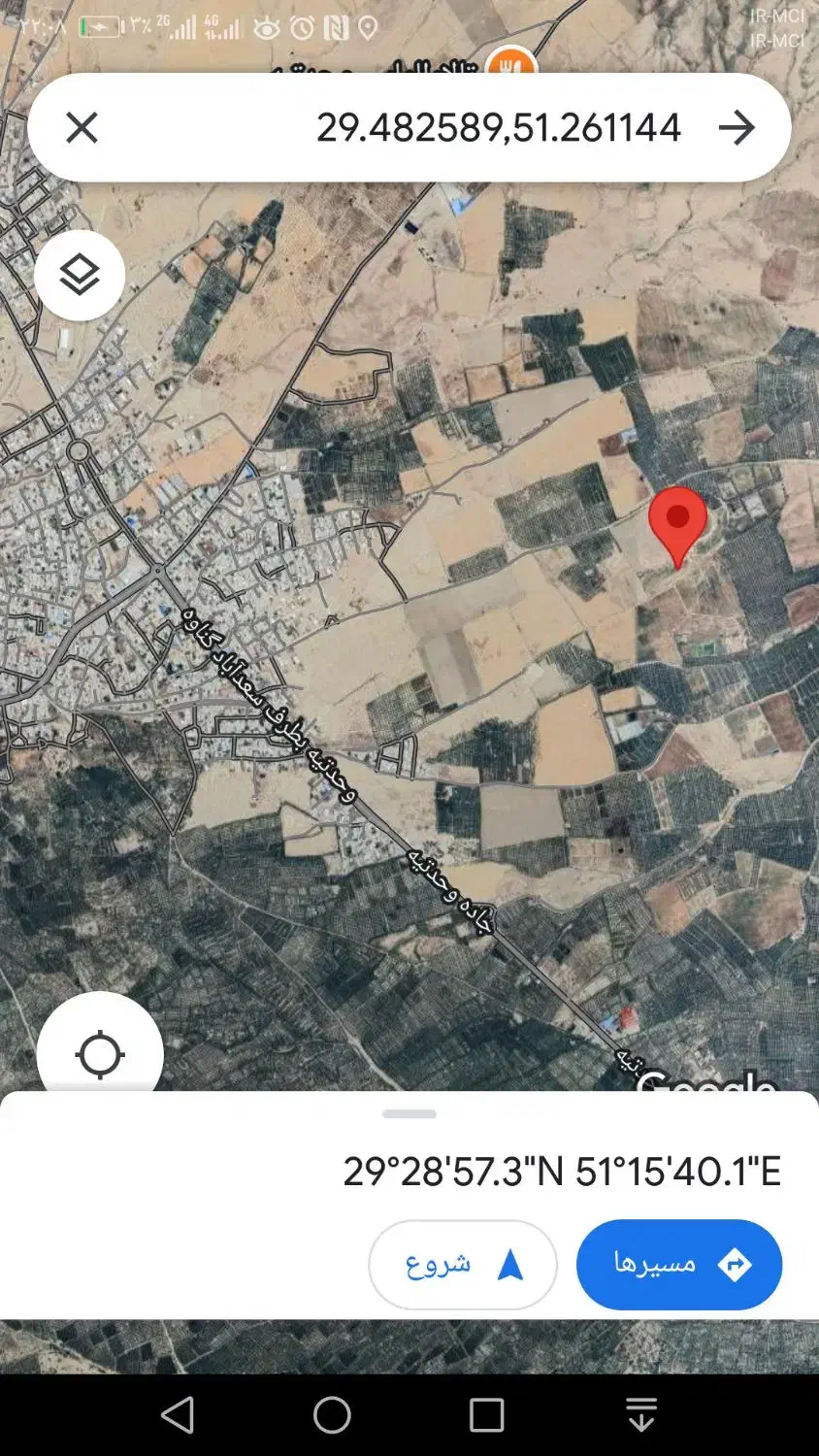
Task: Center map on my current location
Action: [x=100, y=1055]
